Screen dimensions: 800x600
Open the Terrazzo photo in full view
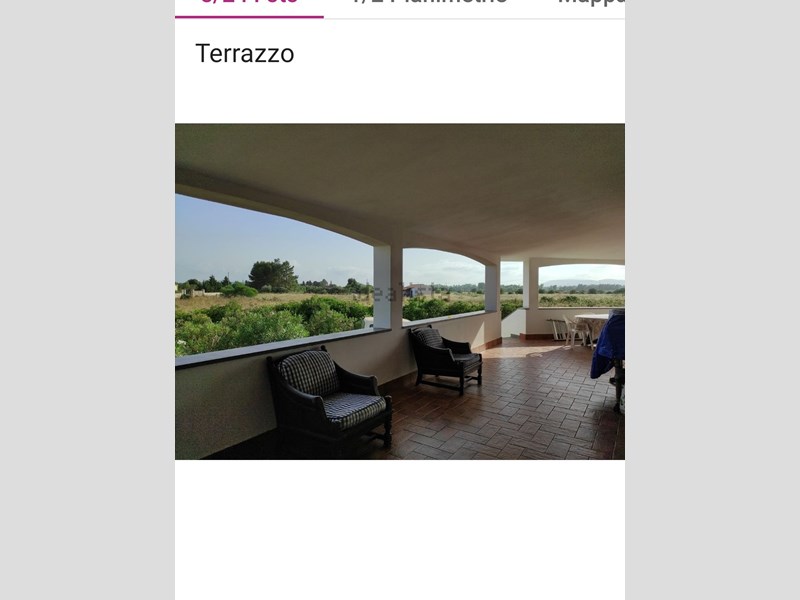[x=400, y=291]
